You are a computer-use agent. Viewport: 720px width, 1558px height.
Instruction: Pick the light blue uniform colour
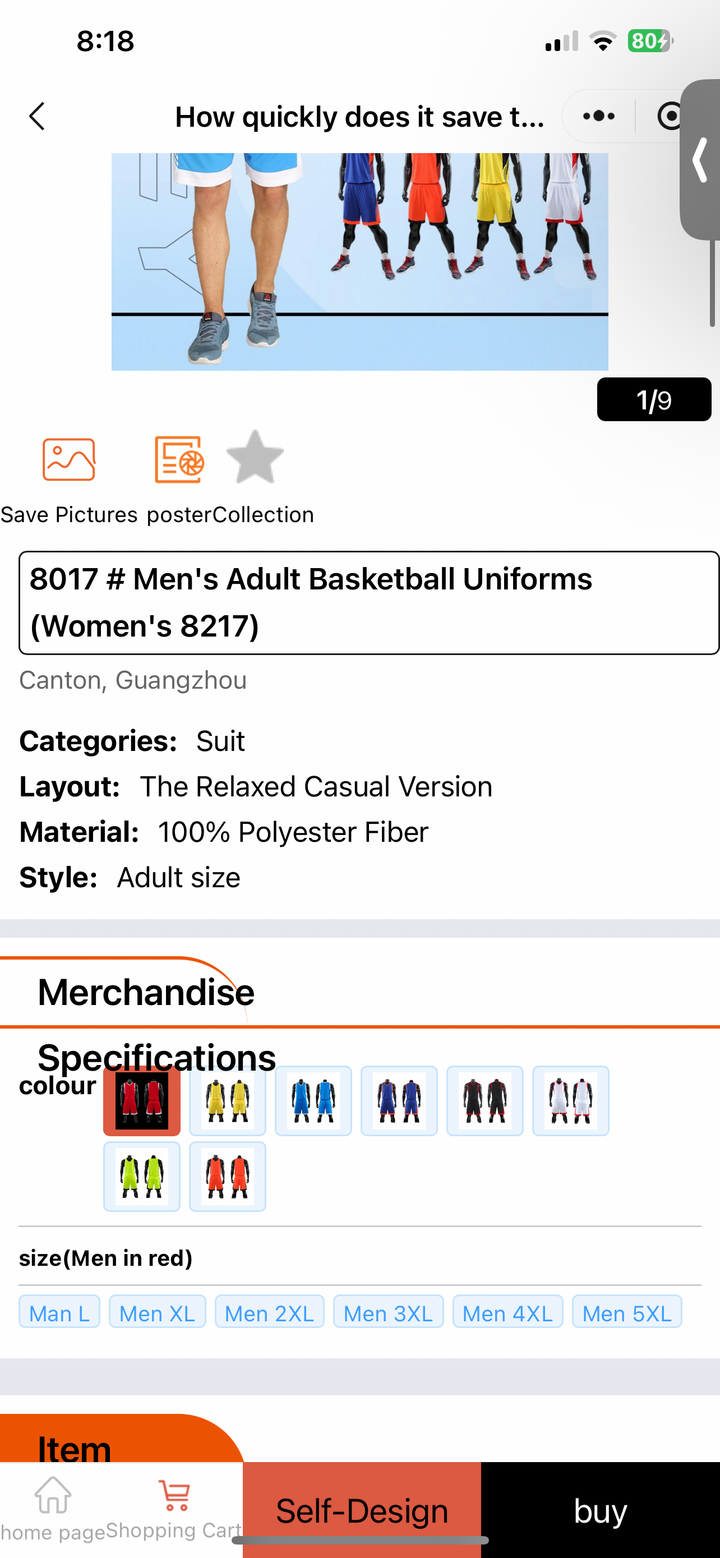(313, 1100)
